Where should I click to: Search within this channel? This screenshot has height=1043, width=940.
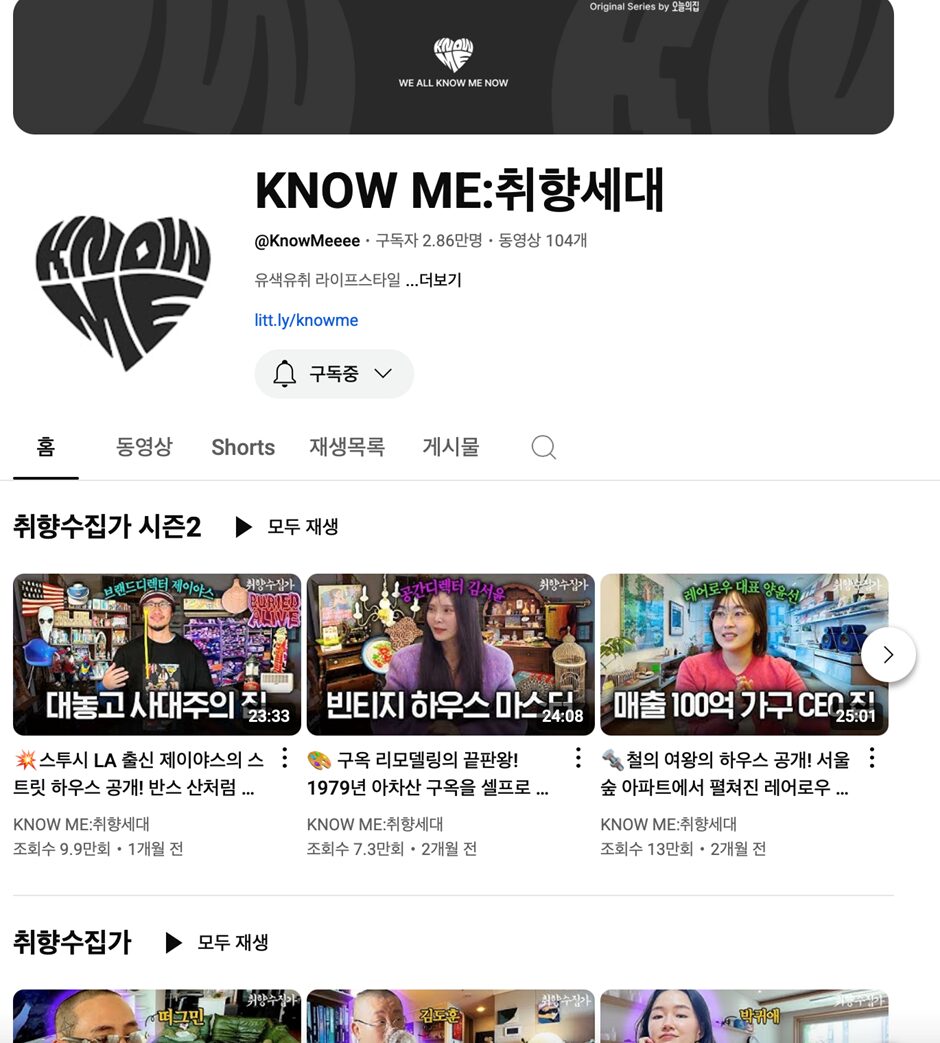[x=543, y=447]
